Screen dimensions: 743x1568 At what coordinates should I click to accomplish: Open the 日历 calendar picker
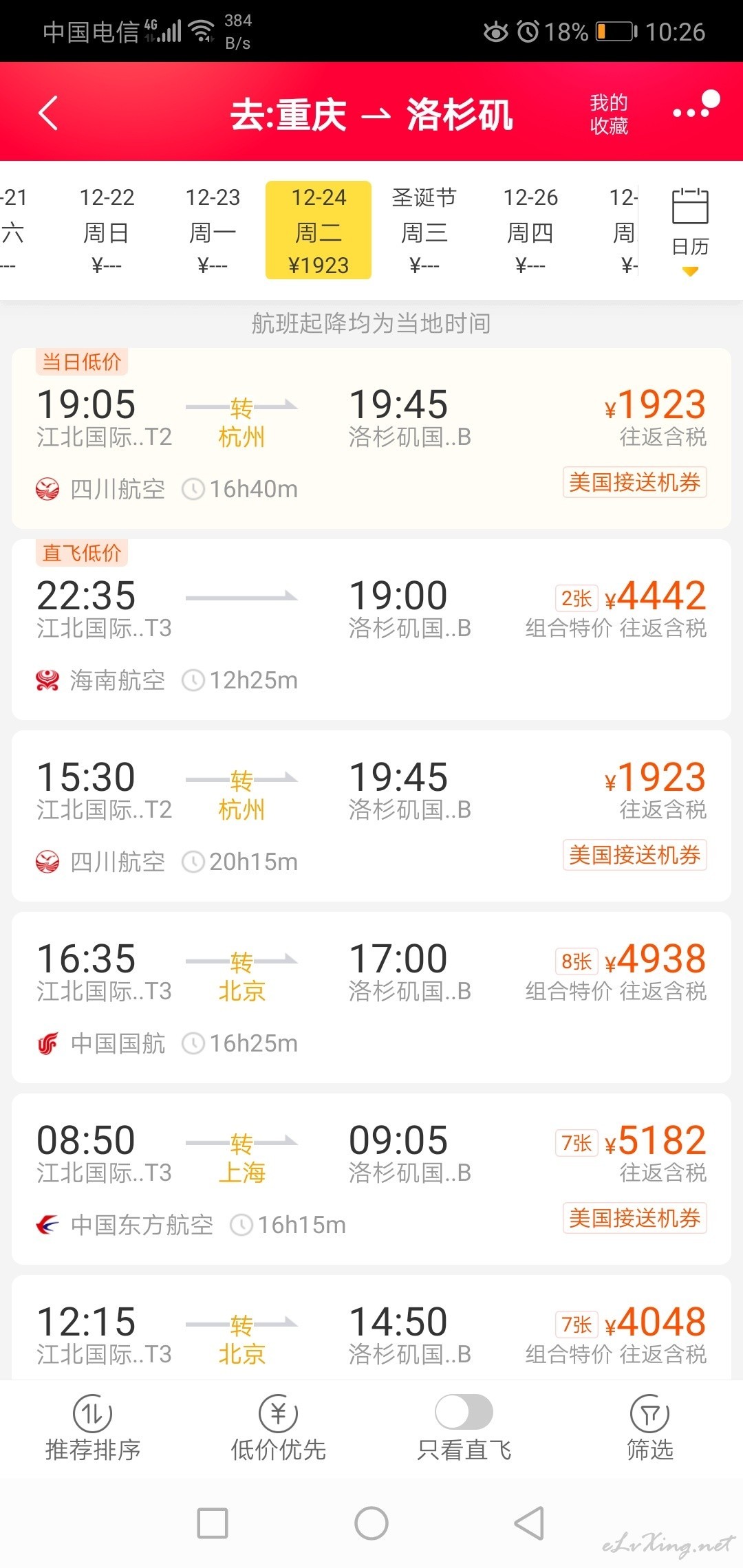click(690, 230)
